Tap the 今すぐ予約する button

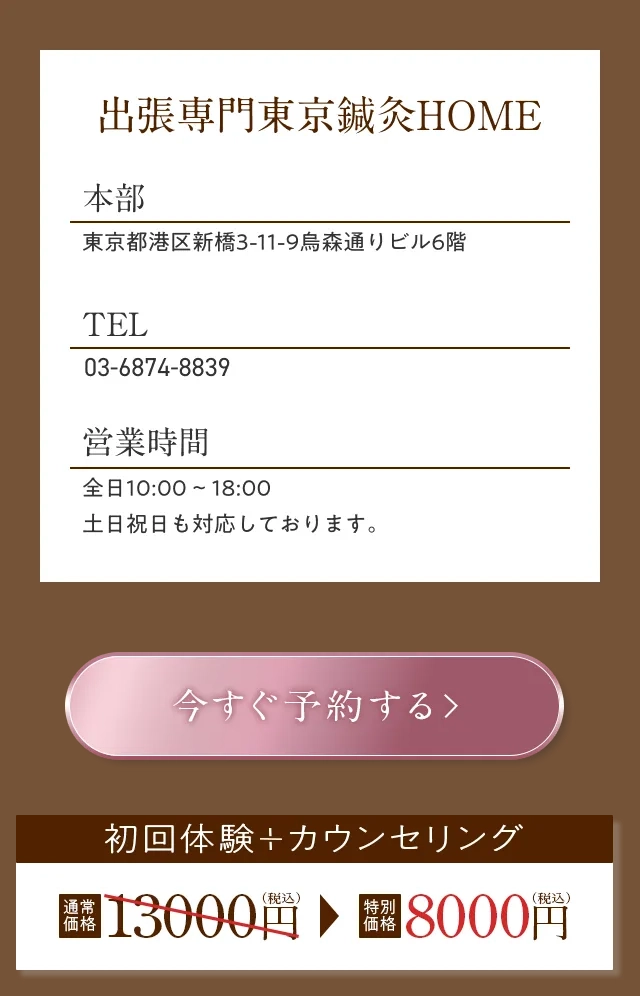314,705
